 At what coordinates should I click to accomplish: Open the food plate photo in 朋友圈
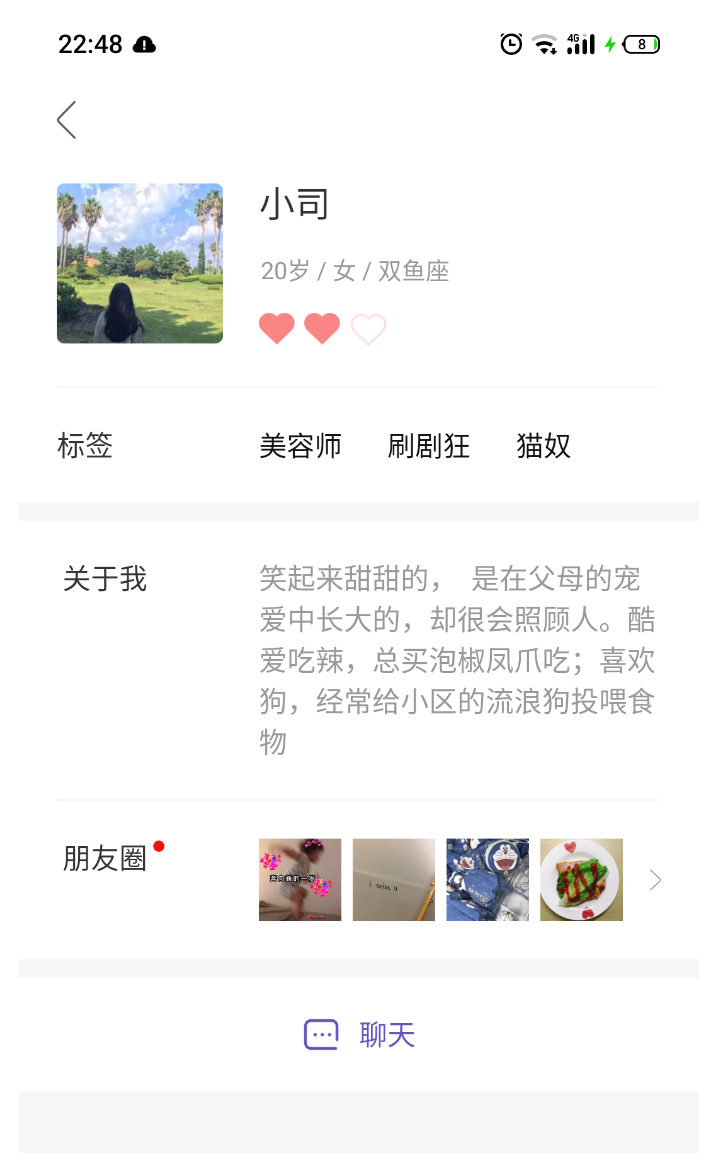[x=581, y=880]
